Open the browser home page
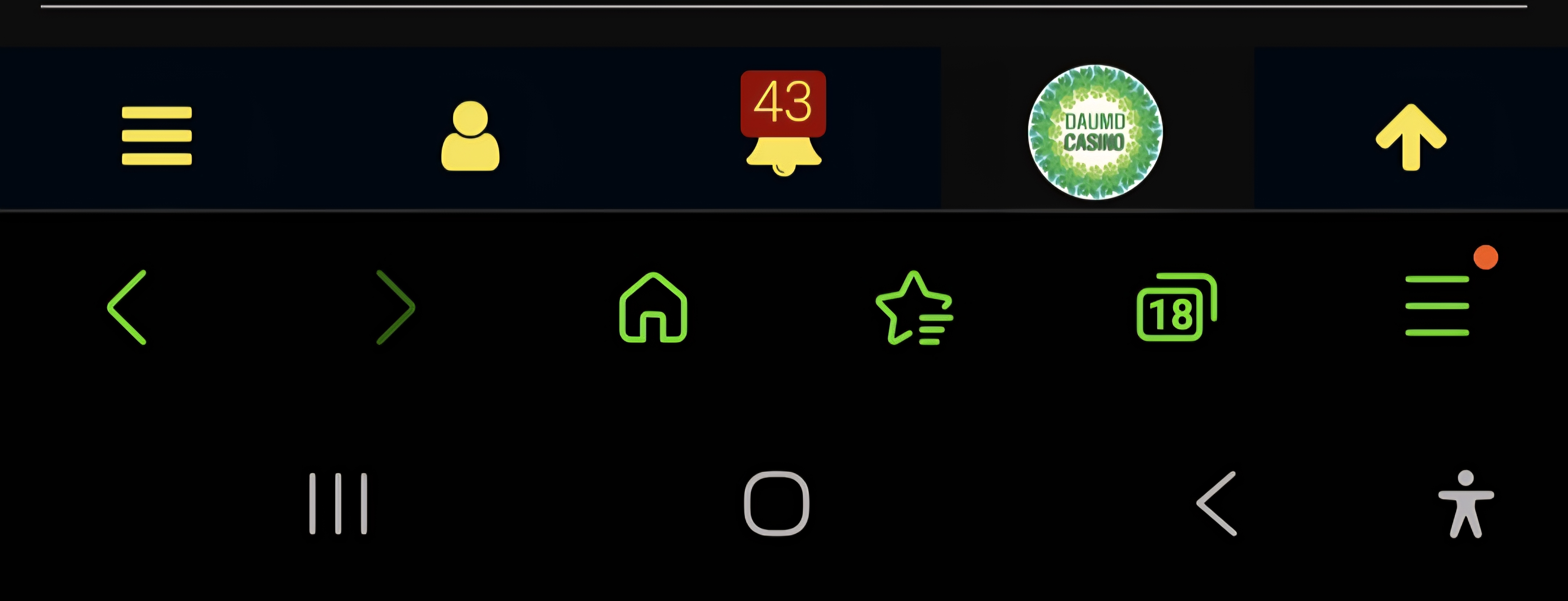This screenshot has height=601, width=1568. [x=653, y=307]
